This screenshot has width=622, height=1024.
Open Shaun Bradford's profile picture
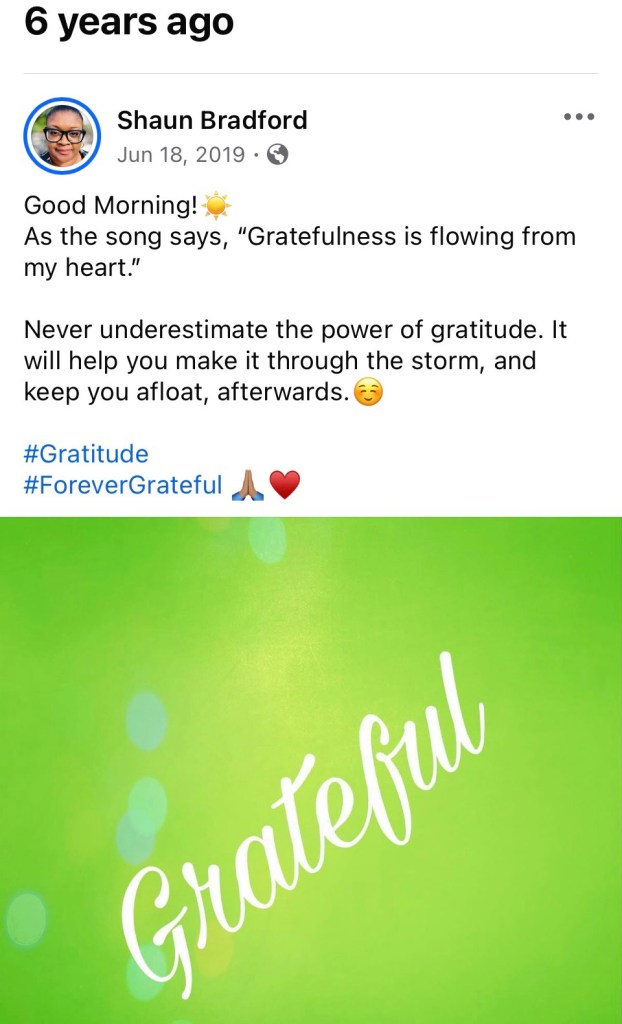coord(61,136)
